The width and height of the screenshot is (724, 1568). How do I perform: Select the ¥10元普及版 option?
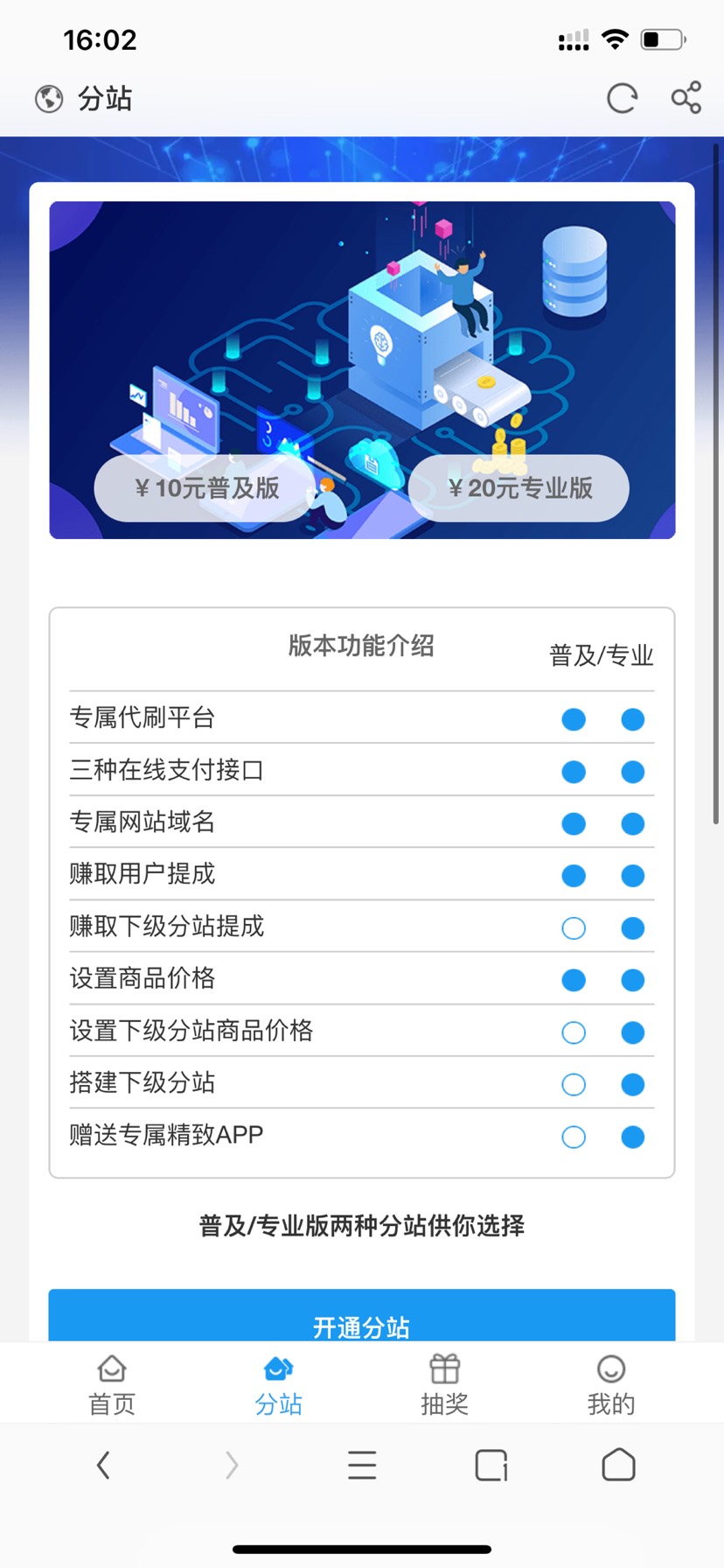(206, 487)
